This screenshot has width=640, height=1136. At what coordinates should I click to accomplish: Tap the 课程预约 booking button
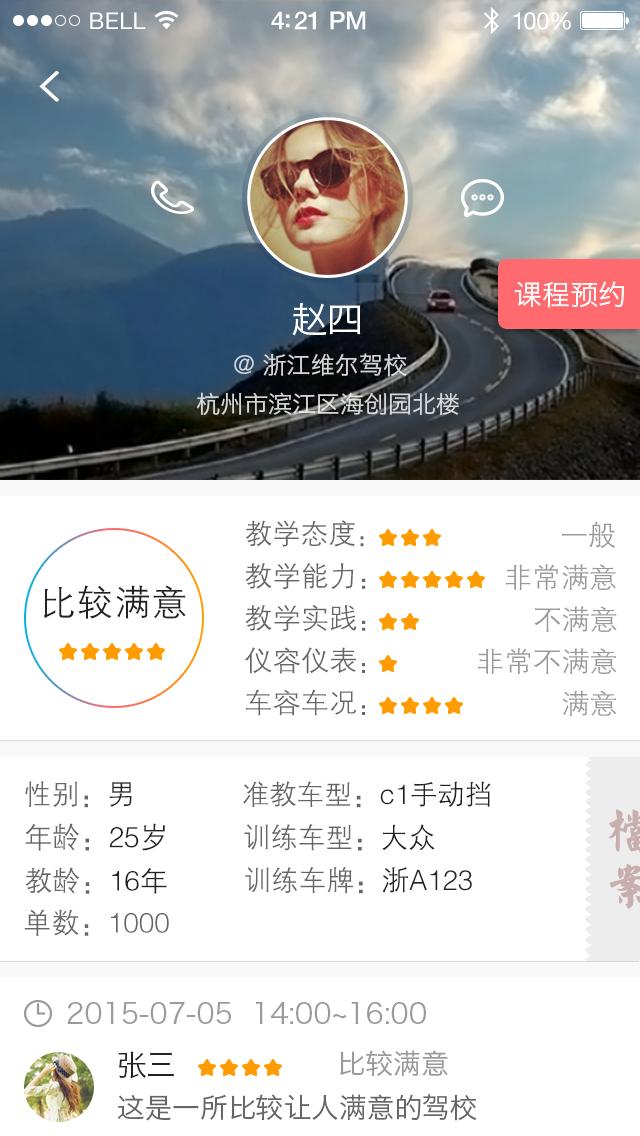click(x=569, y=294)
